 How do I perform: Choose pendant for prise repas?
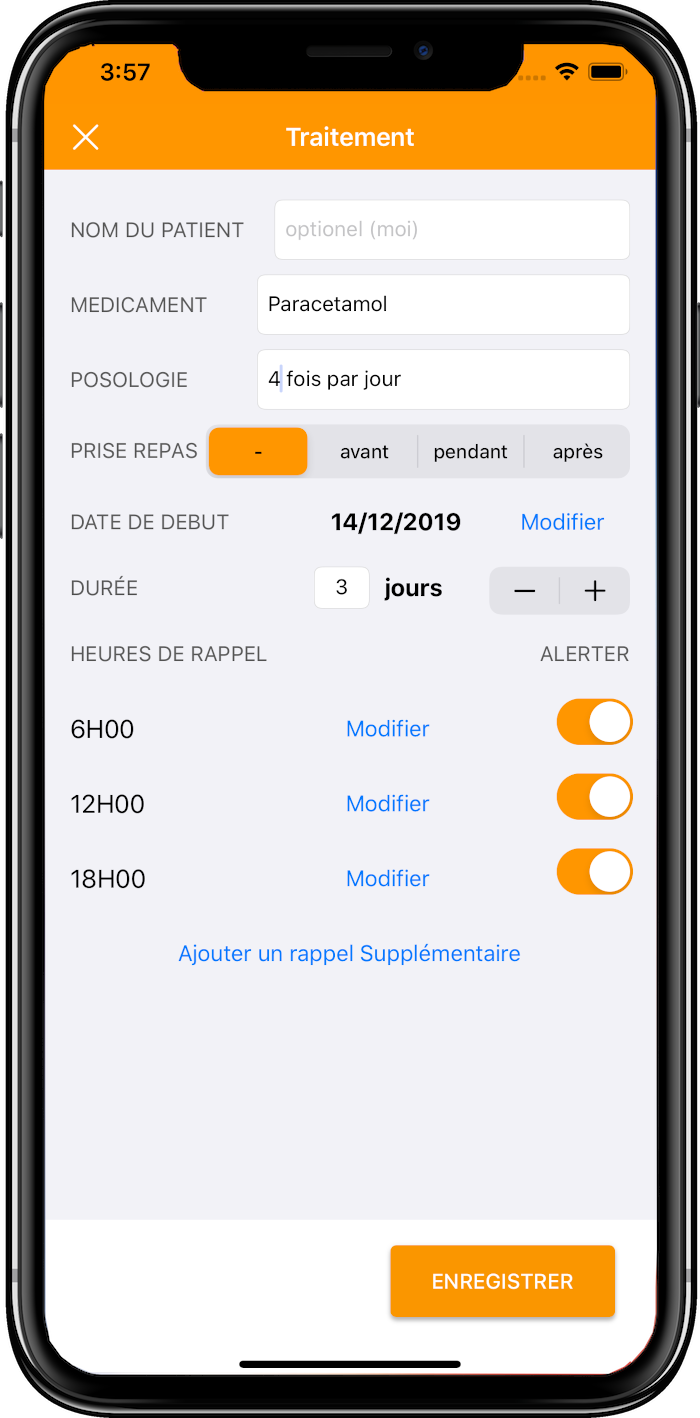coord(470,452)
